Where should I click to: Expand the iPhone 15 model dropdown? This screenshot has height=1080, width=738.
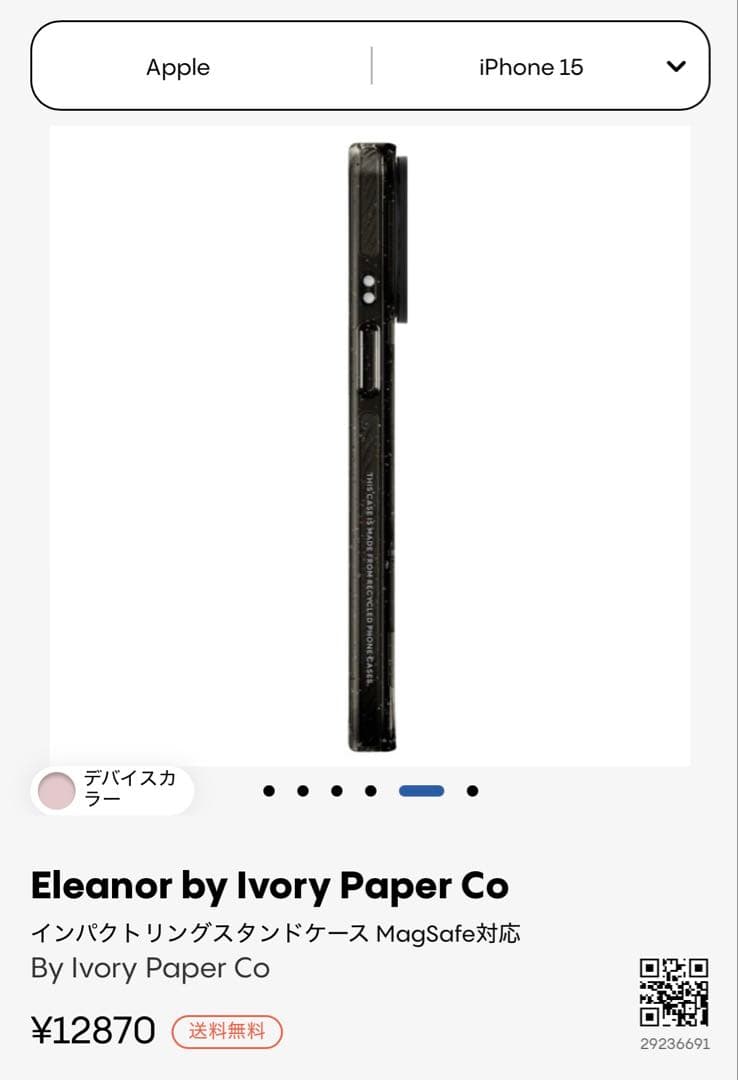(x=676, y=67)
